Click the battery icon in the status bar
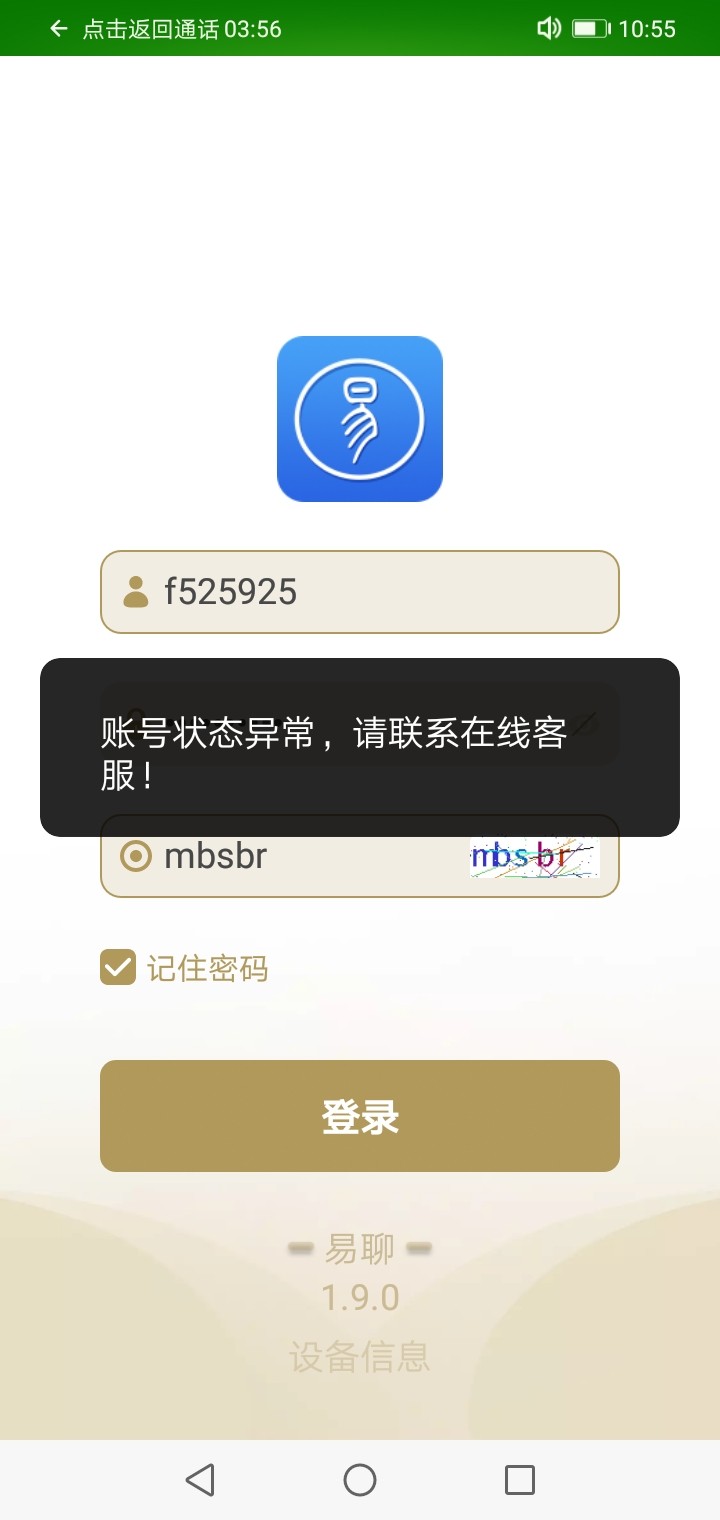Screen dimensions: 720x1520 [589, 28]
